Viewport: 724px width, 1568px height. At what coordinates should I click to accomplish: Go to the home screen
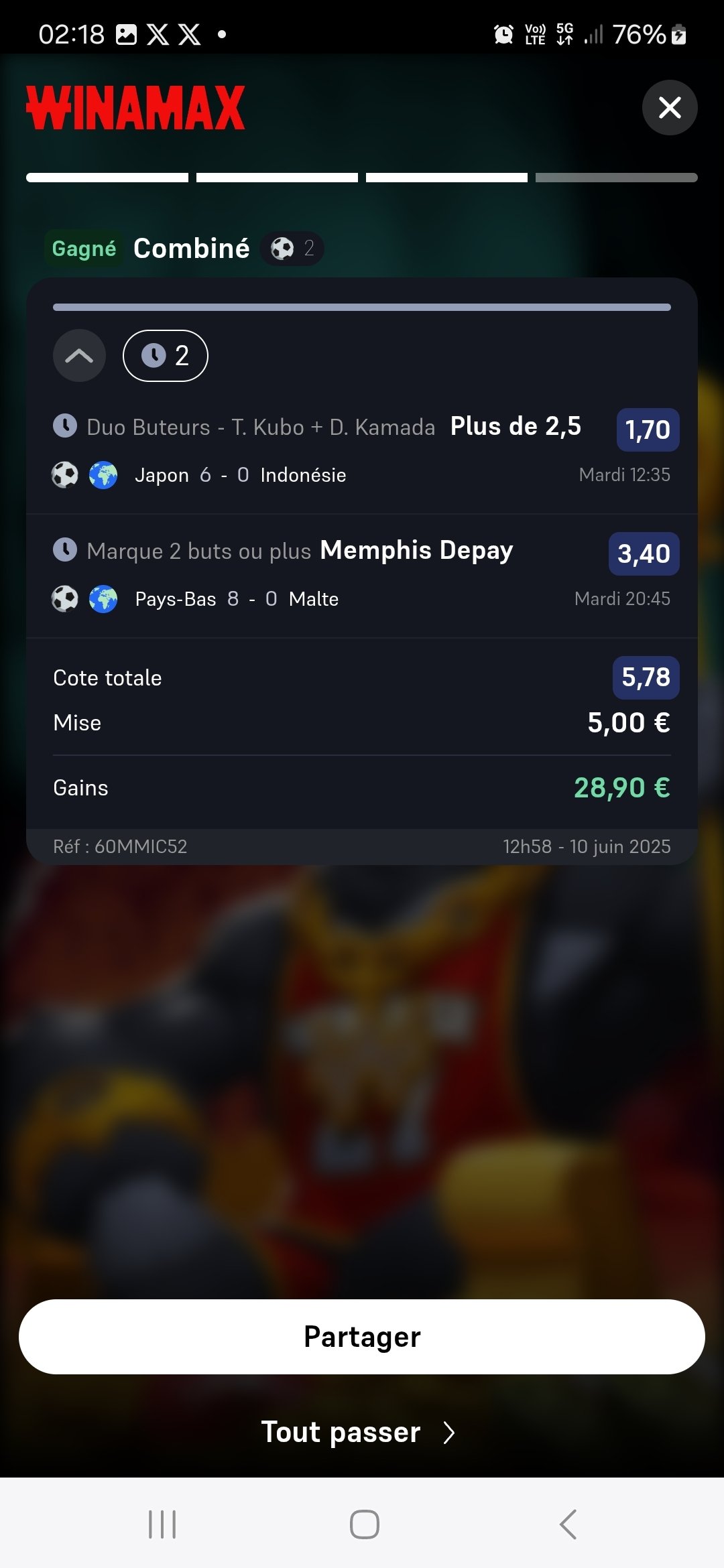click(365, 1524)
